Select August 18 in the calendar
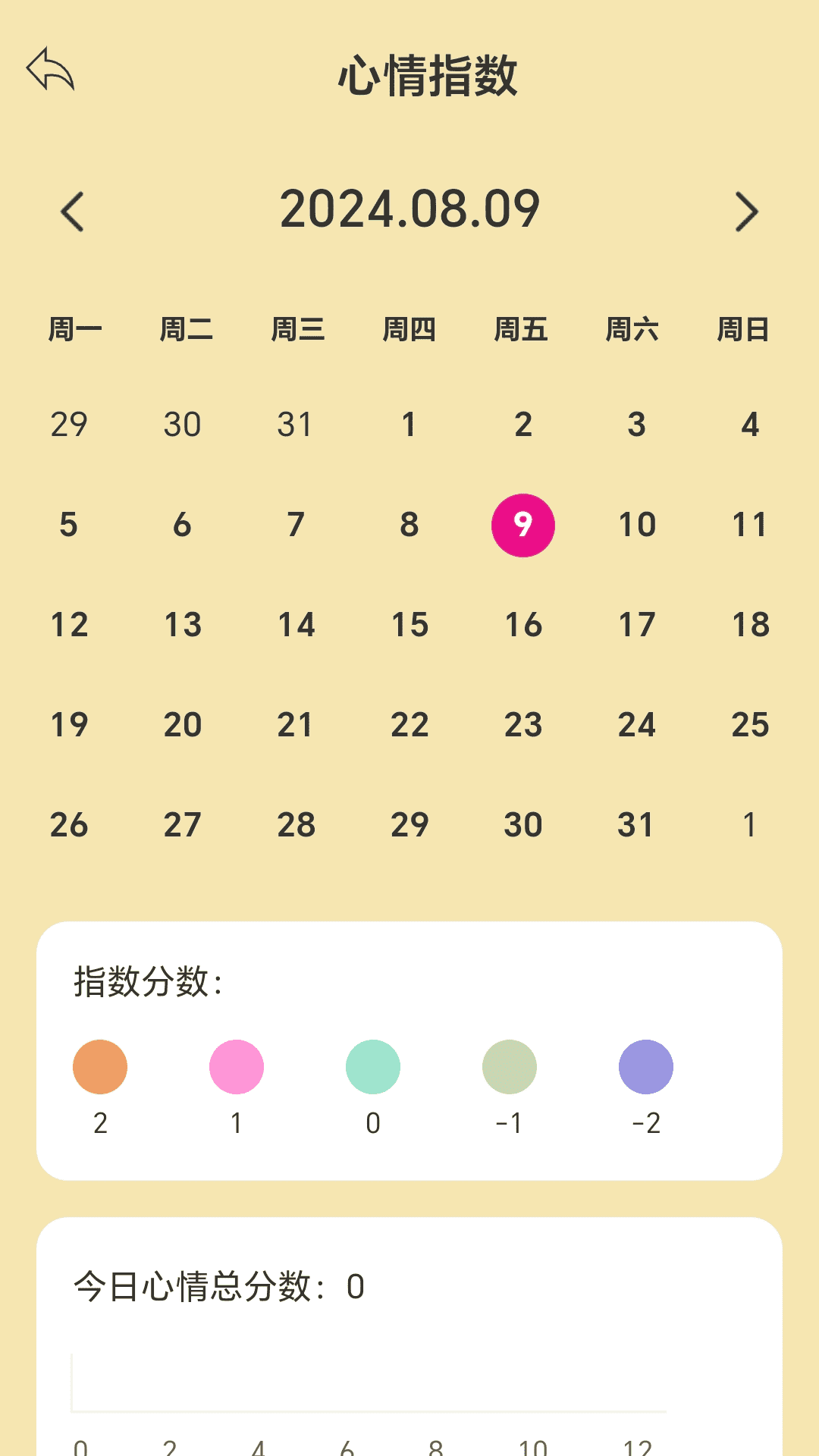 (x=750, y=625)
